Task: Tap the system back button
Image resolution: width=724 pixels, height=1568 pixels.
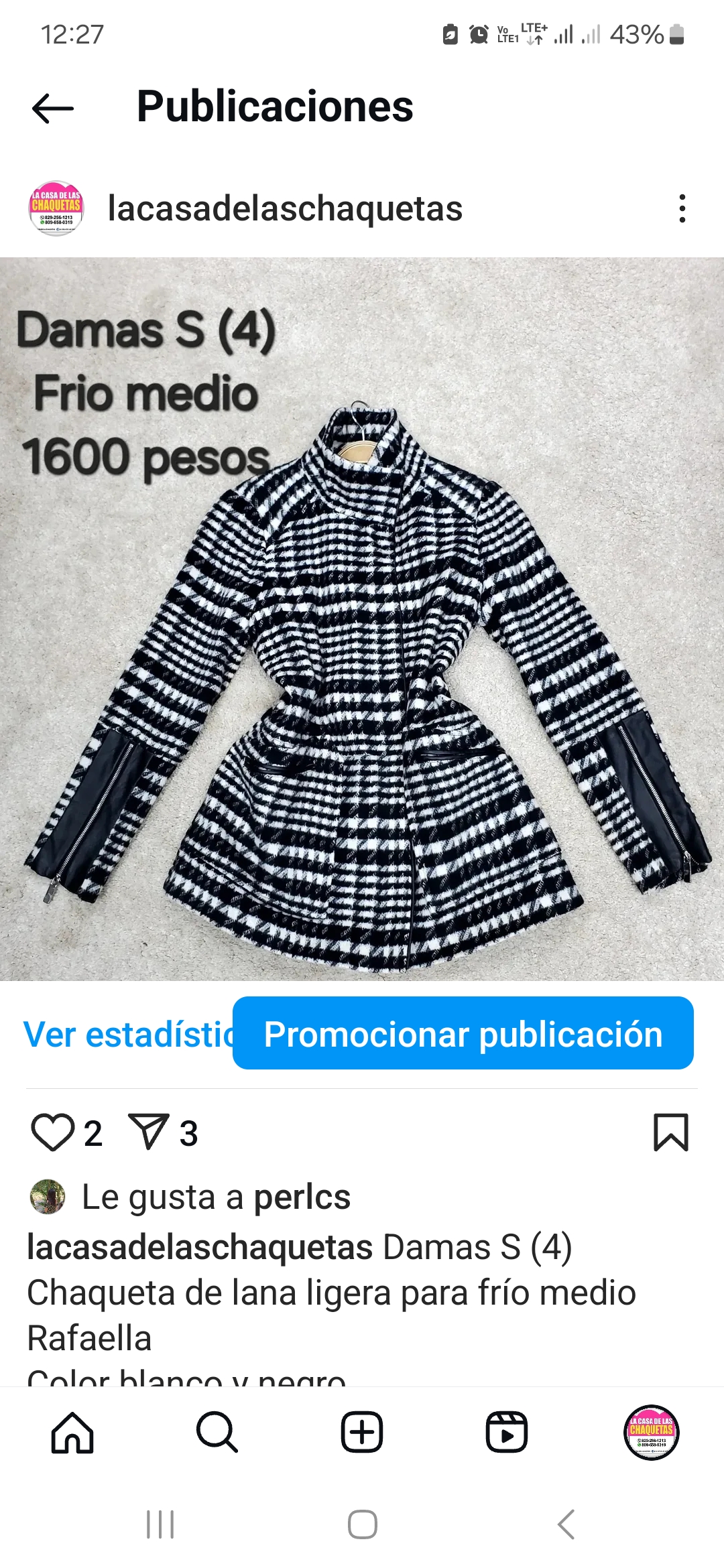Action: pyautogui.click(x=566, y=1524)
